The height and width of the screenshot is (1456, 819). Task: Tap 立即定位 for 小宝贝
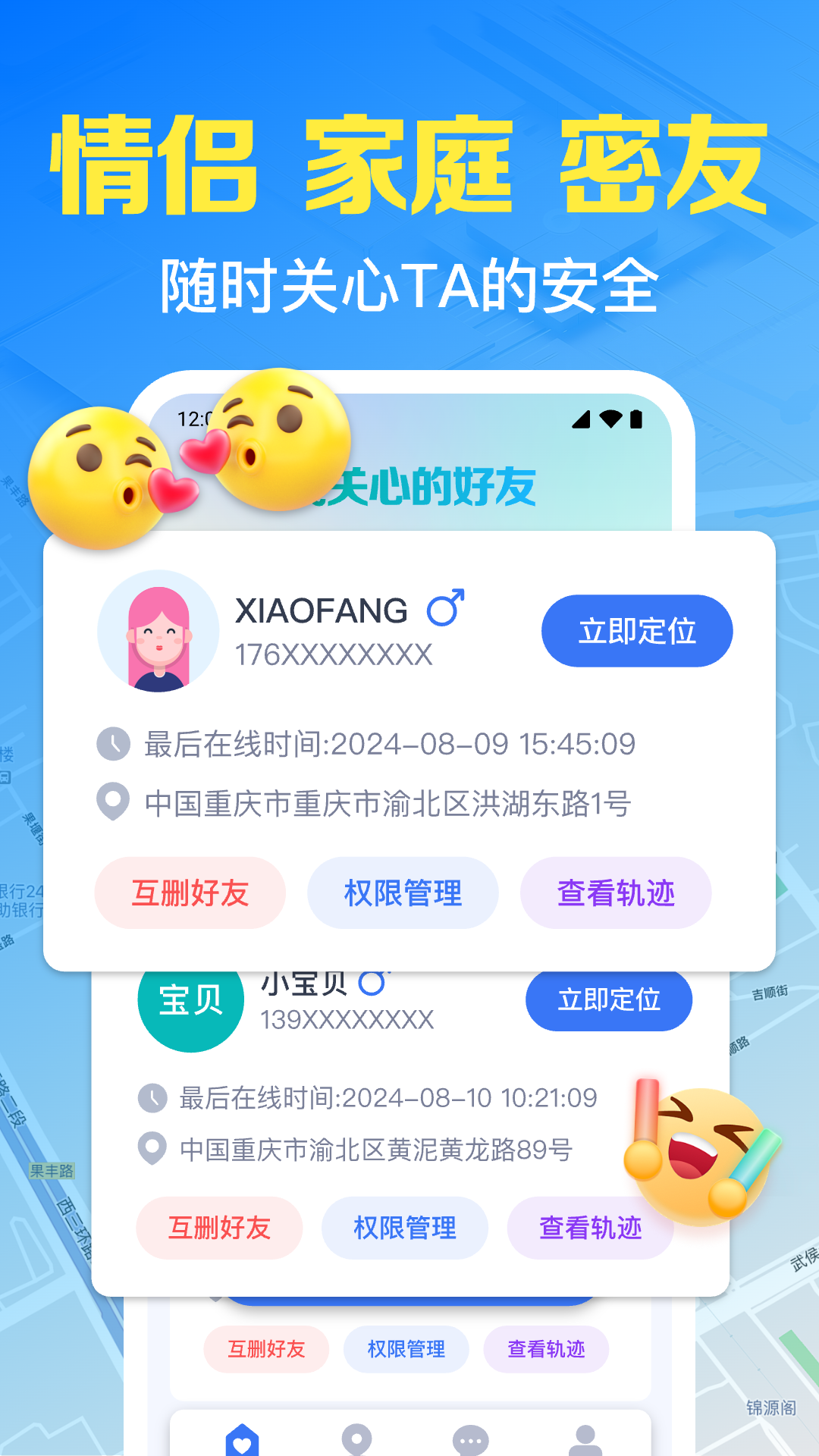[609, 1001]
